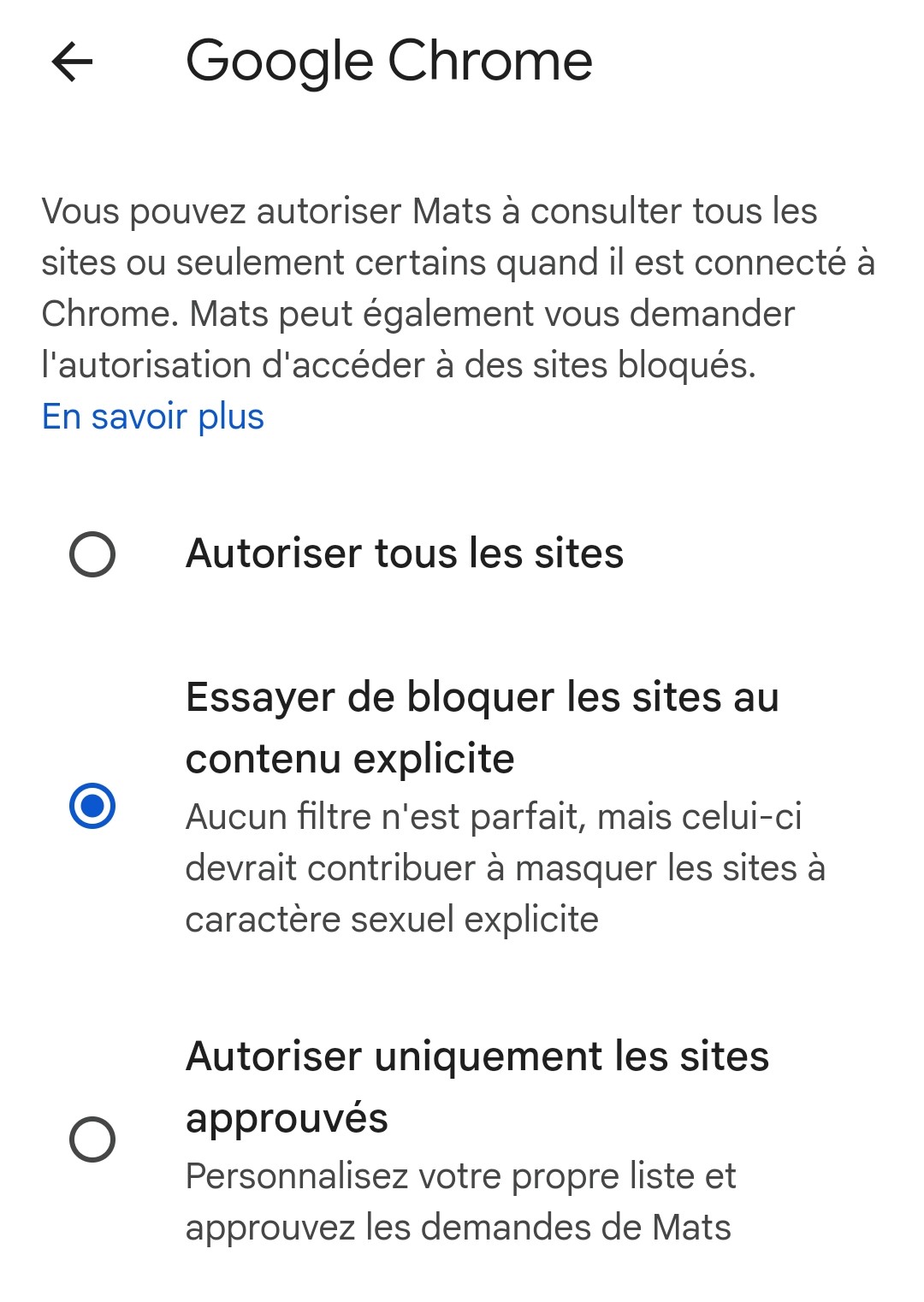Open help via "En savoir plus"
Screen dimensions: 924x1302
coord(153,417)
